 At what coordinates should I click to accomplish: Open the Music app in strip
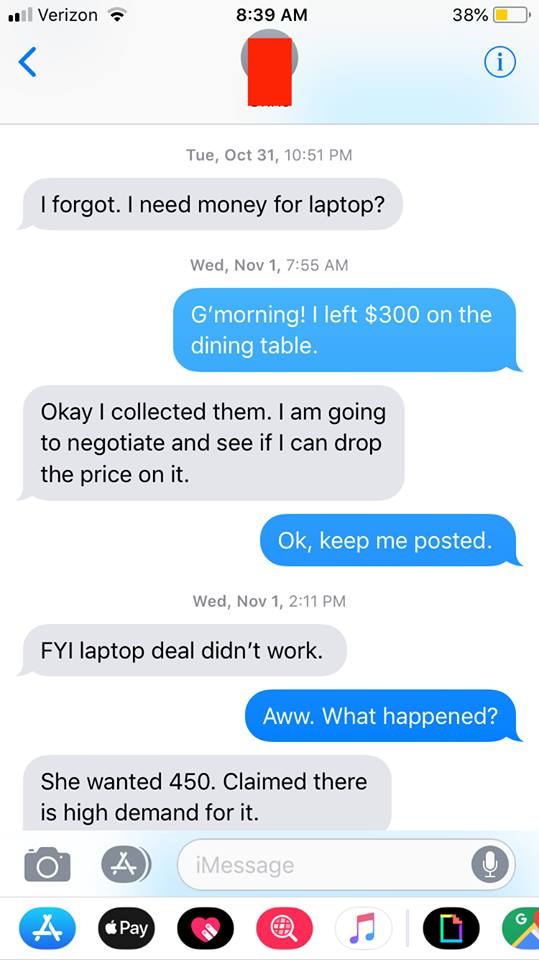363,928
